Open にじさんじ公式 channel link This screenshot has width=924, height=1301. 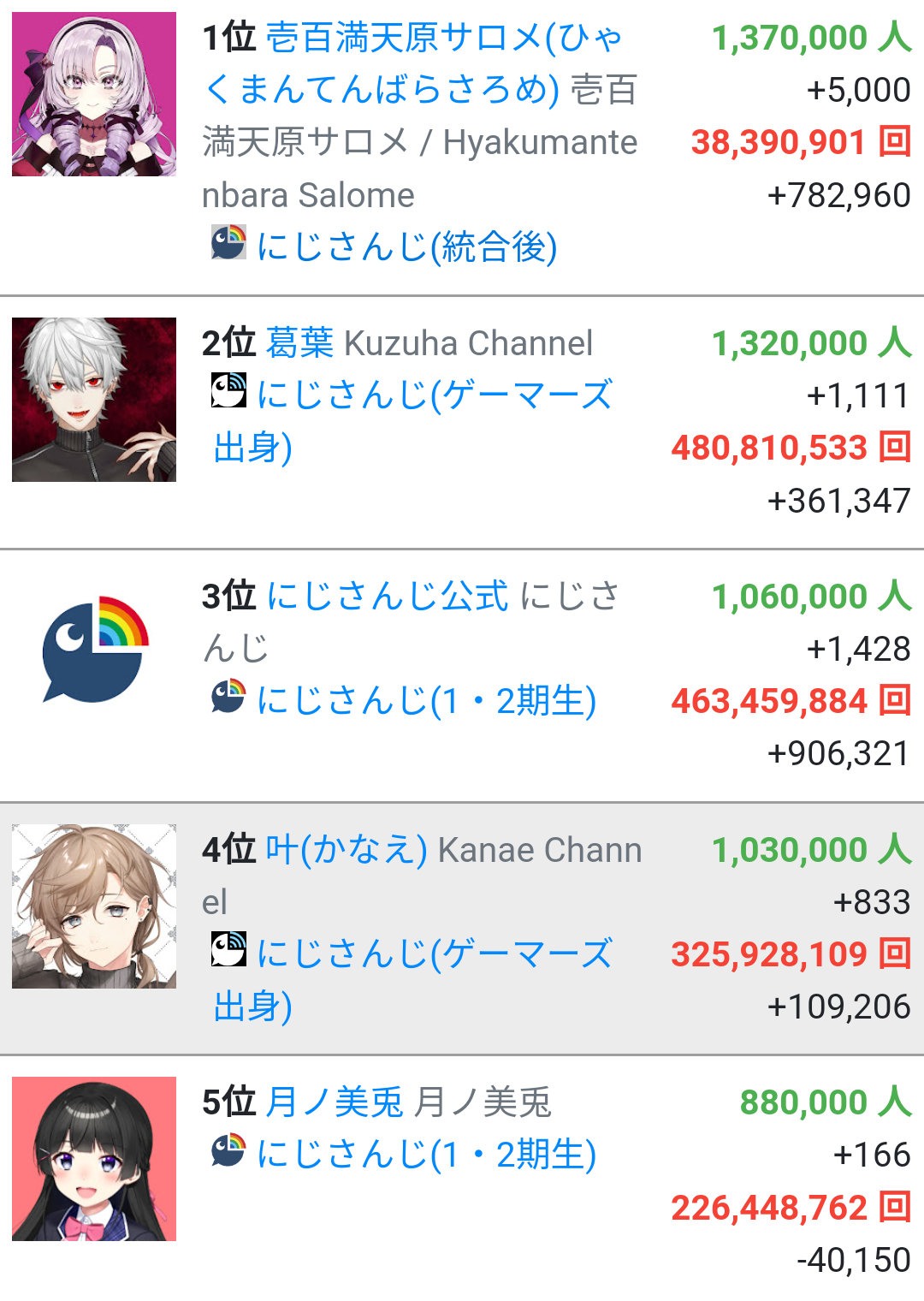pyautogui.click(x=388, y=597)
